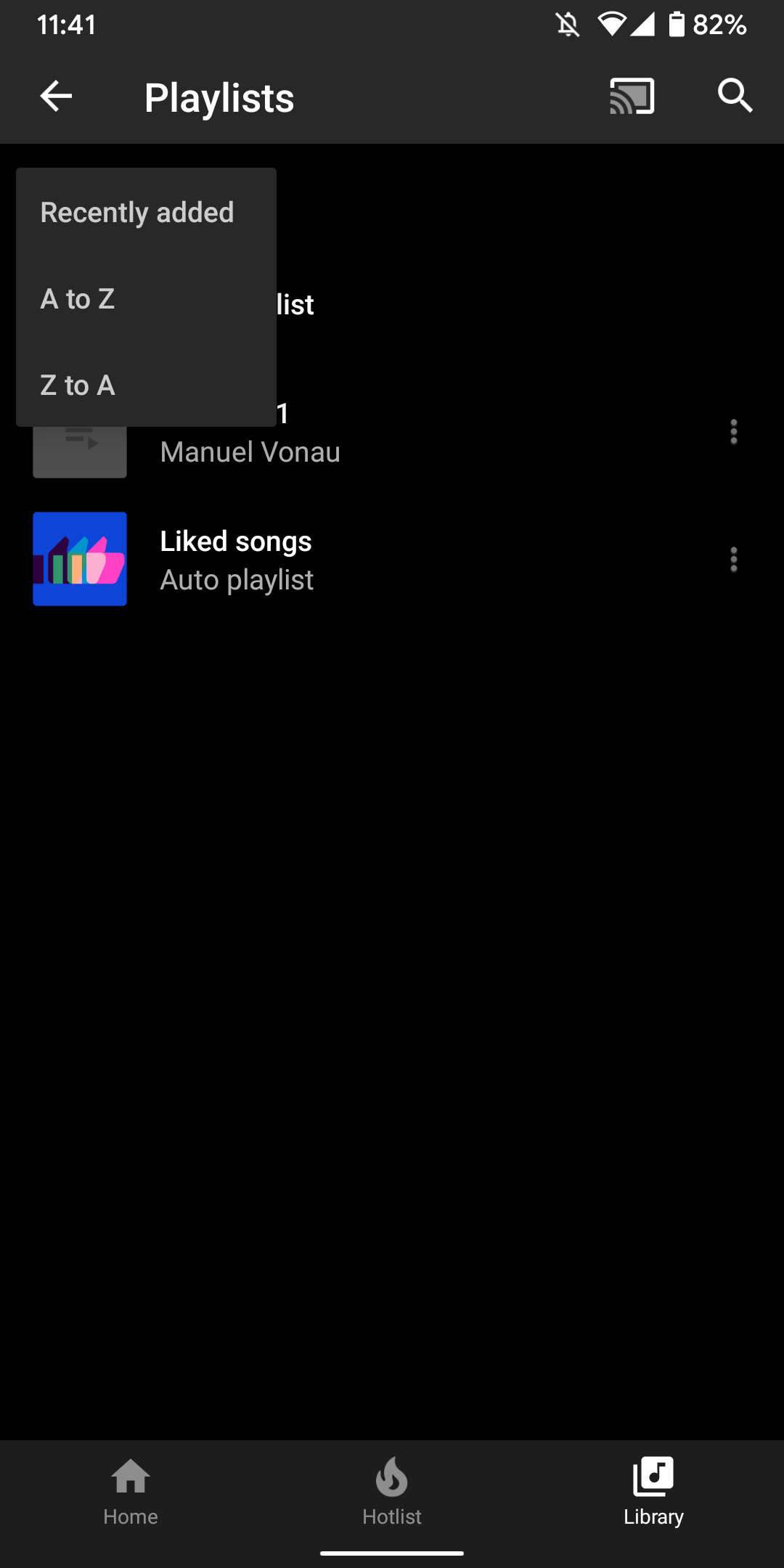Open the Liked songs playlist thumbnail
Screen dimensions: 784x1568
(x=79, y=558)
